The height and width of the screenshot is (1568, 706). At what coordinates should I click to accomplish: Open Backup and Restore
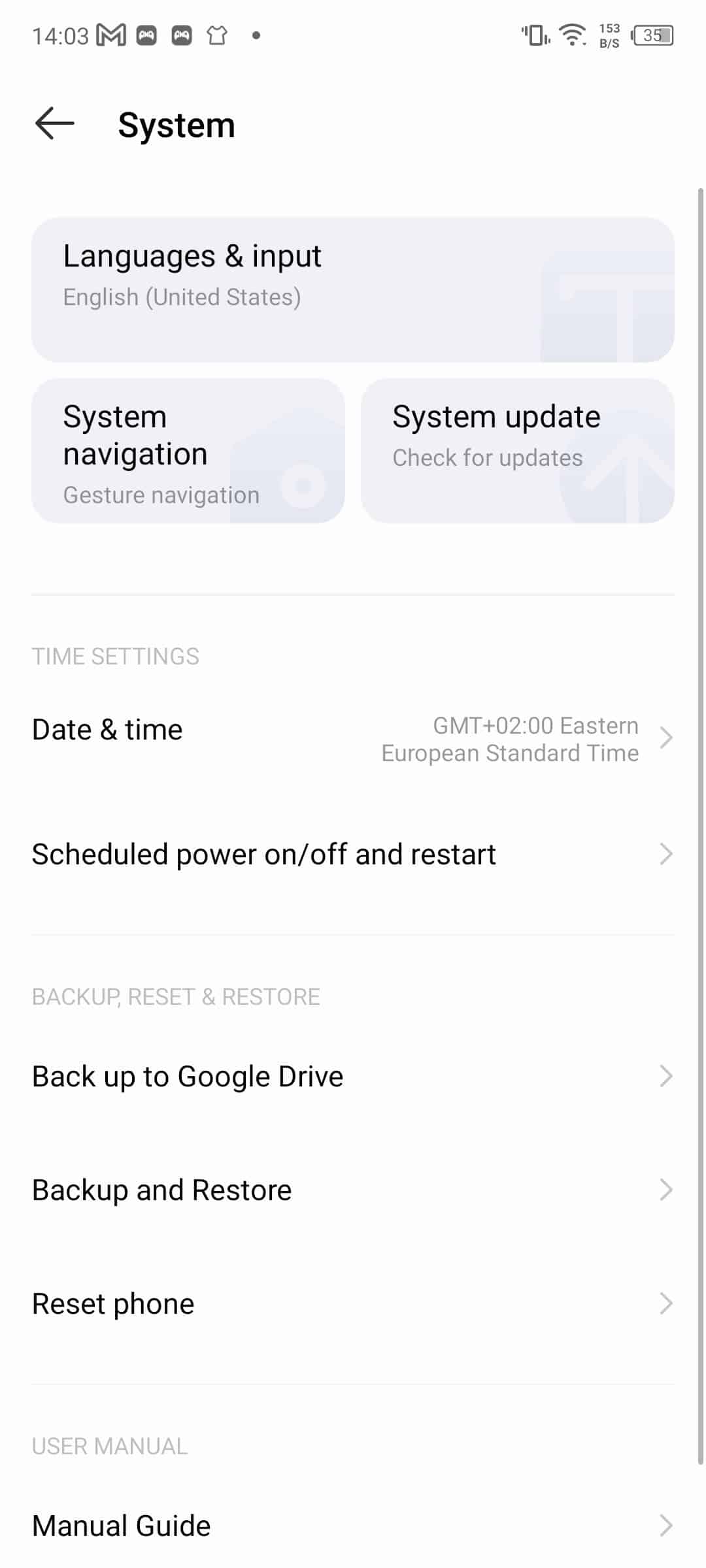tap(353, 1190)
